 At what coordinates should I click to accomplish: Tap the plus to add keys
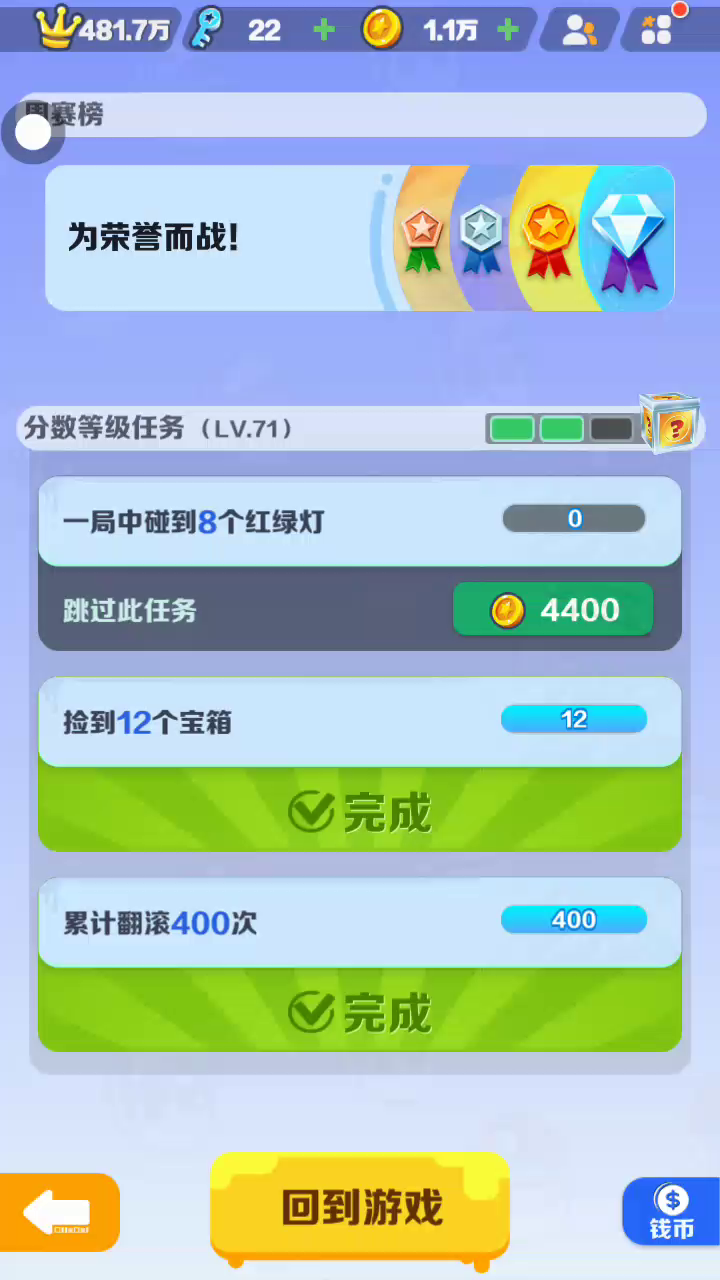[x=323, y=30]
